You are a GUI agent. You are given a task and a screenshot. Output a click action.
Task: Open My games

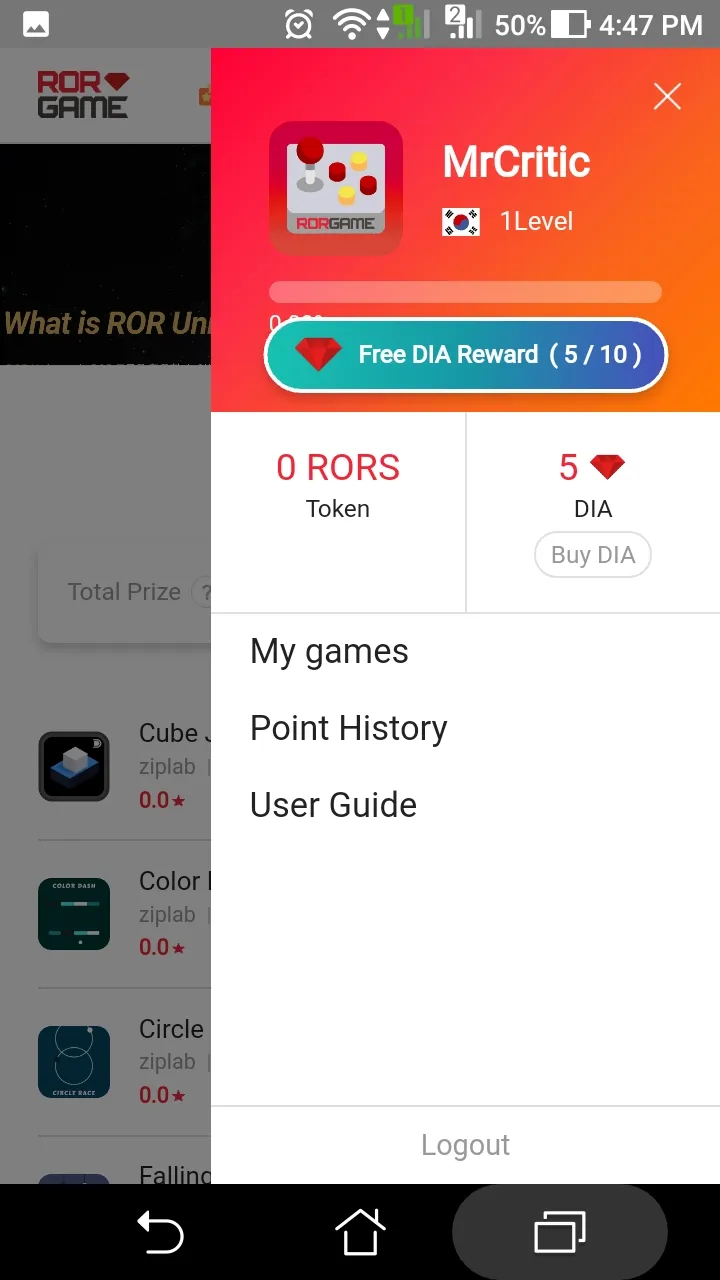329,652
